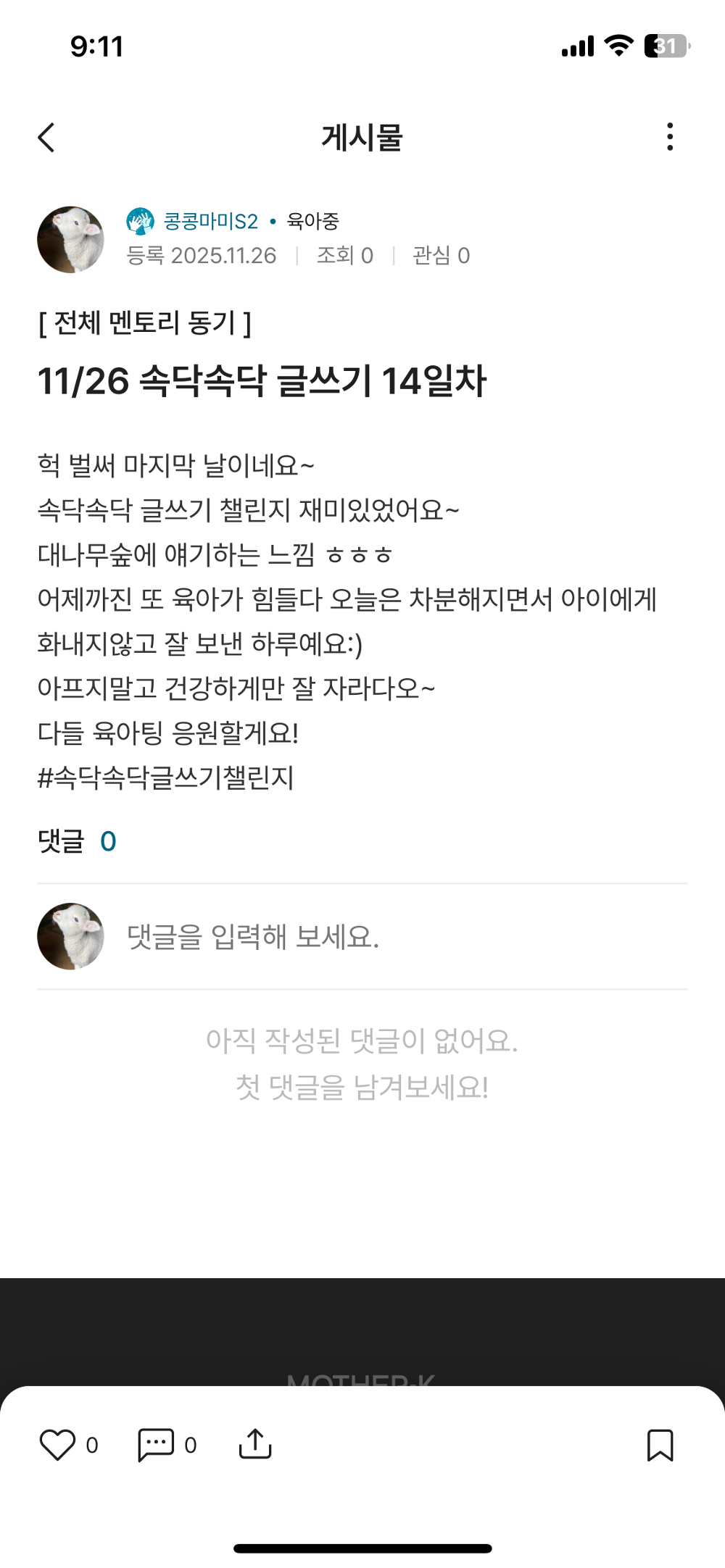The height and width of the screenshot is (1568, 725).
Task: Tap the 관심 0 interest counter
Action: [x=441, y=255]
